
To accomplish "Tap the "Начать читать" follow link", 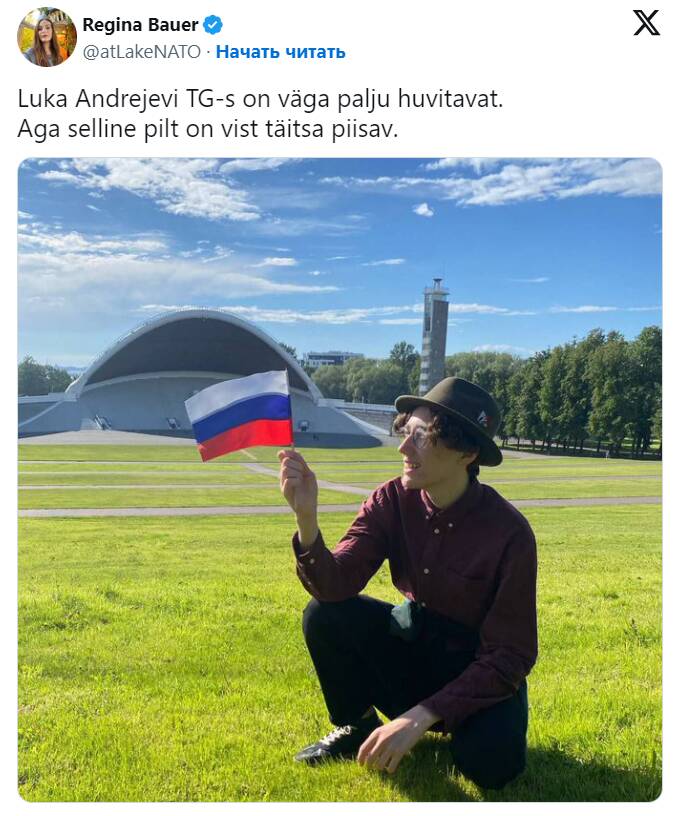I will point(281,52).
